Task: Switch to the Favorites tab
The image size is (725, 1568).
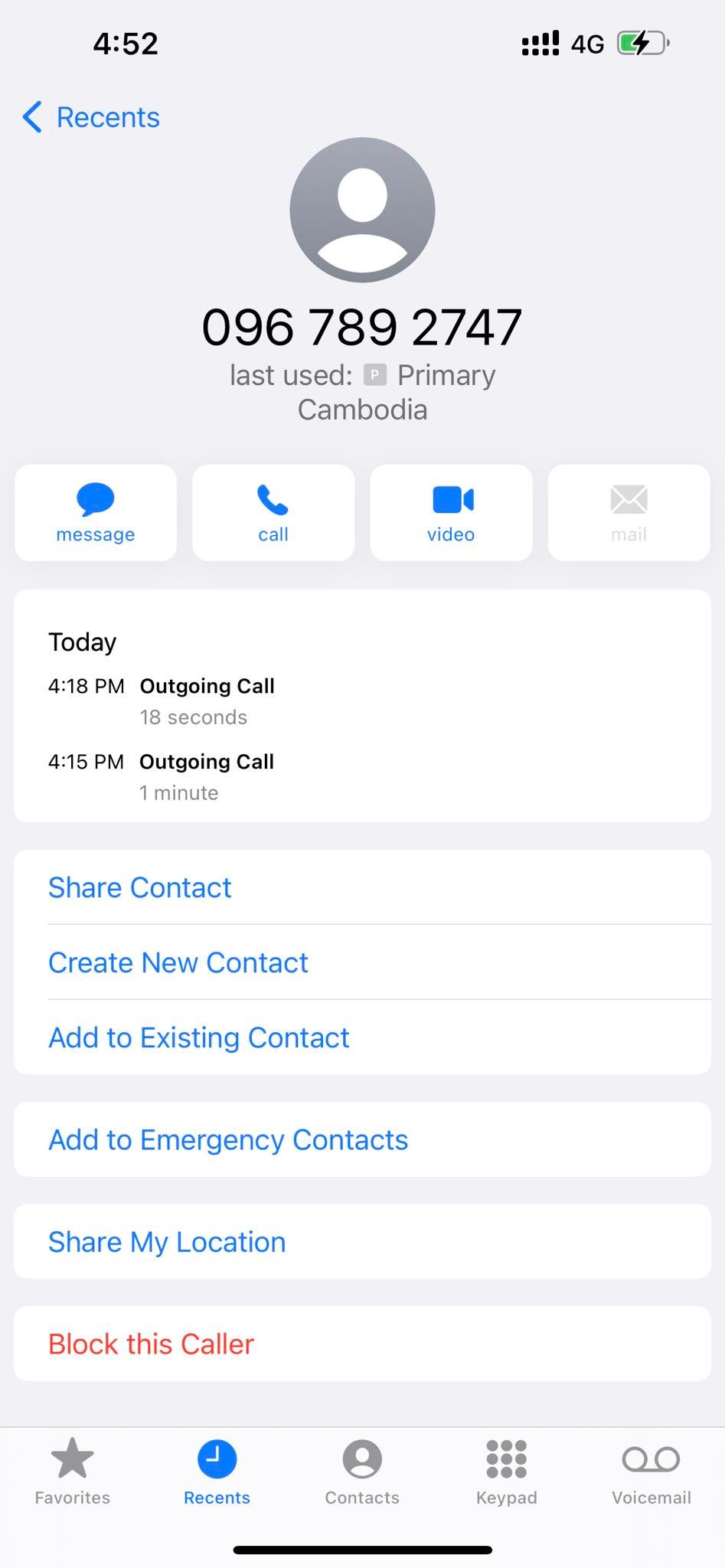Action: click(73, 1472)
